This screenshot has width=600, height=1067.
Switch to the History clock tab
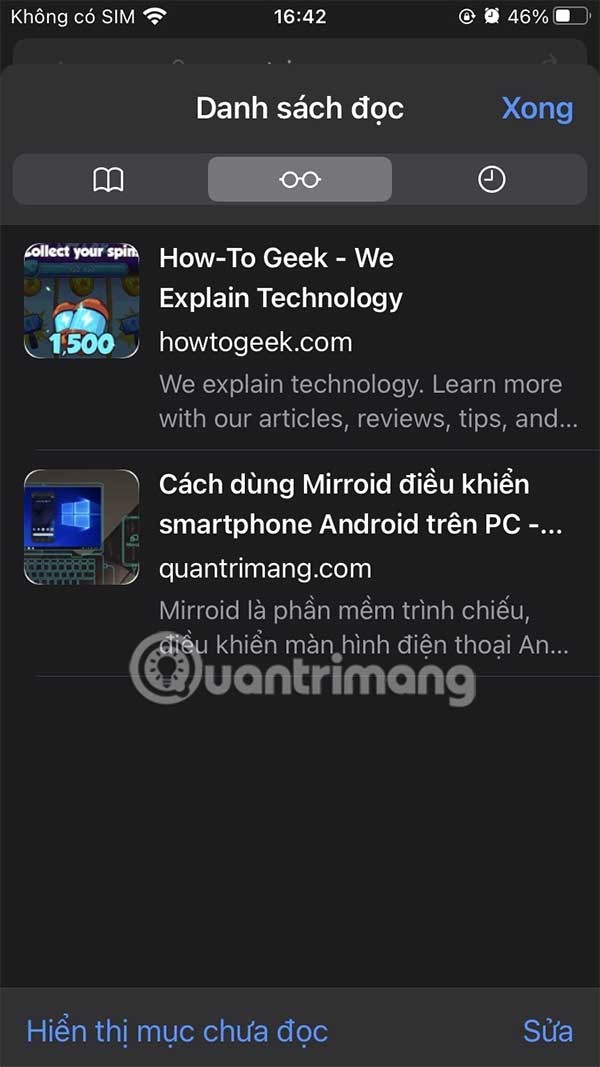[491, 180]
